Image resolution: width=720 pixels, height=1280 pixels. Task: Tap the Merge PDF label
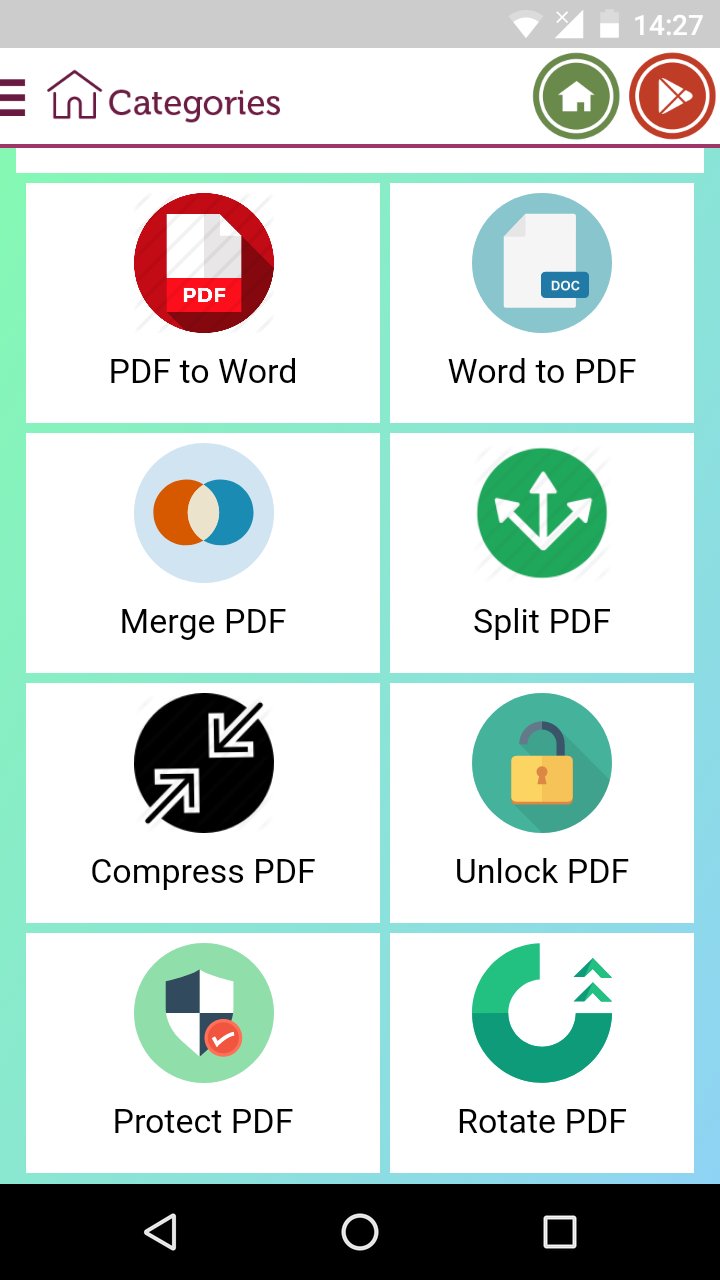point(203,621)
